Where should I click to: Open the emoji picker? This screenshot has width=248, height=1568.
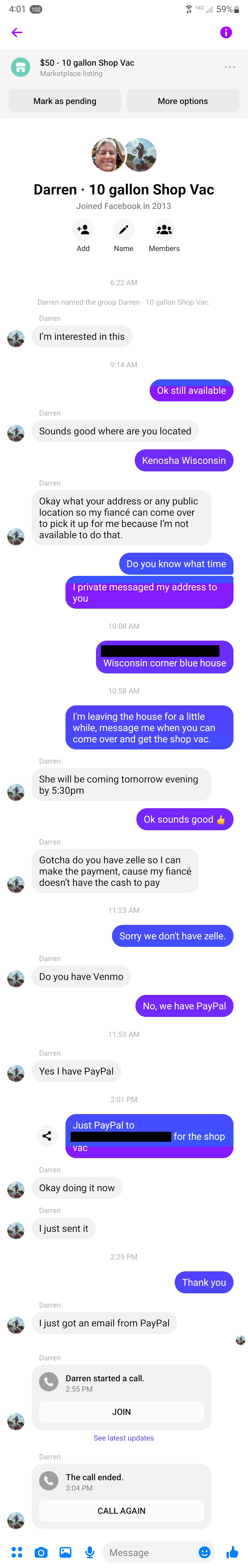(205, 1552)
